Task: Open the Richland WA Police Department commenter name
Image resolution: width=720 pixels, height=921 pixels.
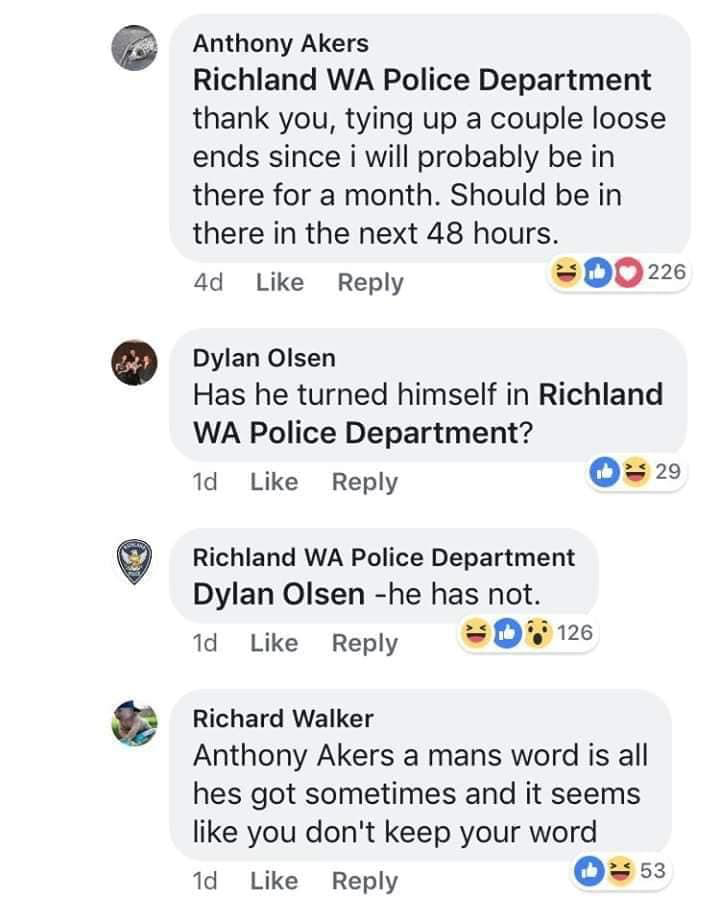Action: [x=383, y=557]
